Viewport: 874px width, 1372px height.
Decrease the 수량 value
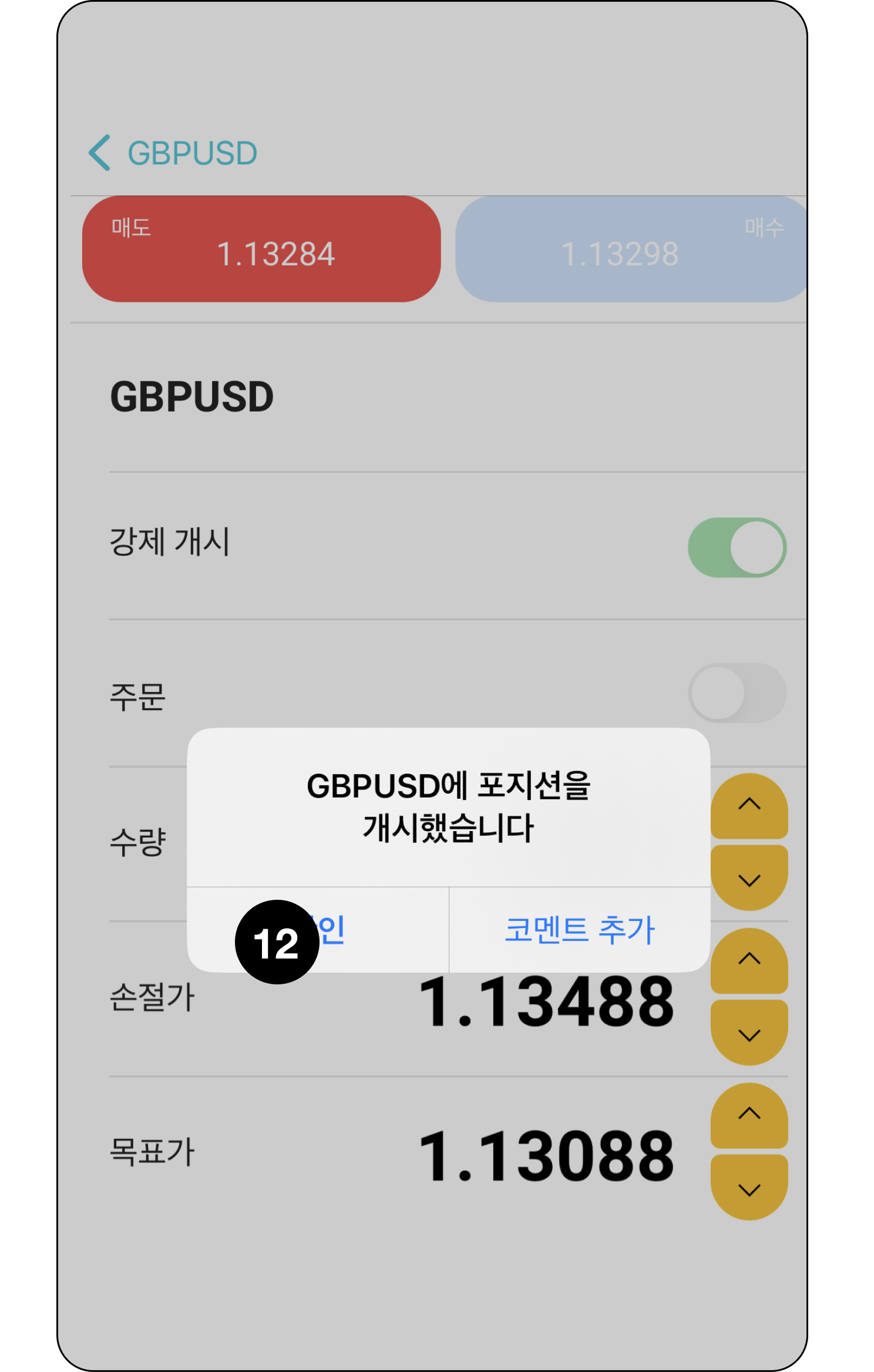[x=749, y=879]
